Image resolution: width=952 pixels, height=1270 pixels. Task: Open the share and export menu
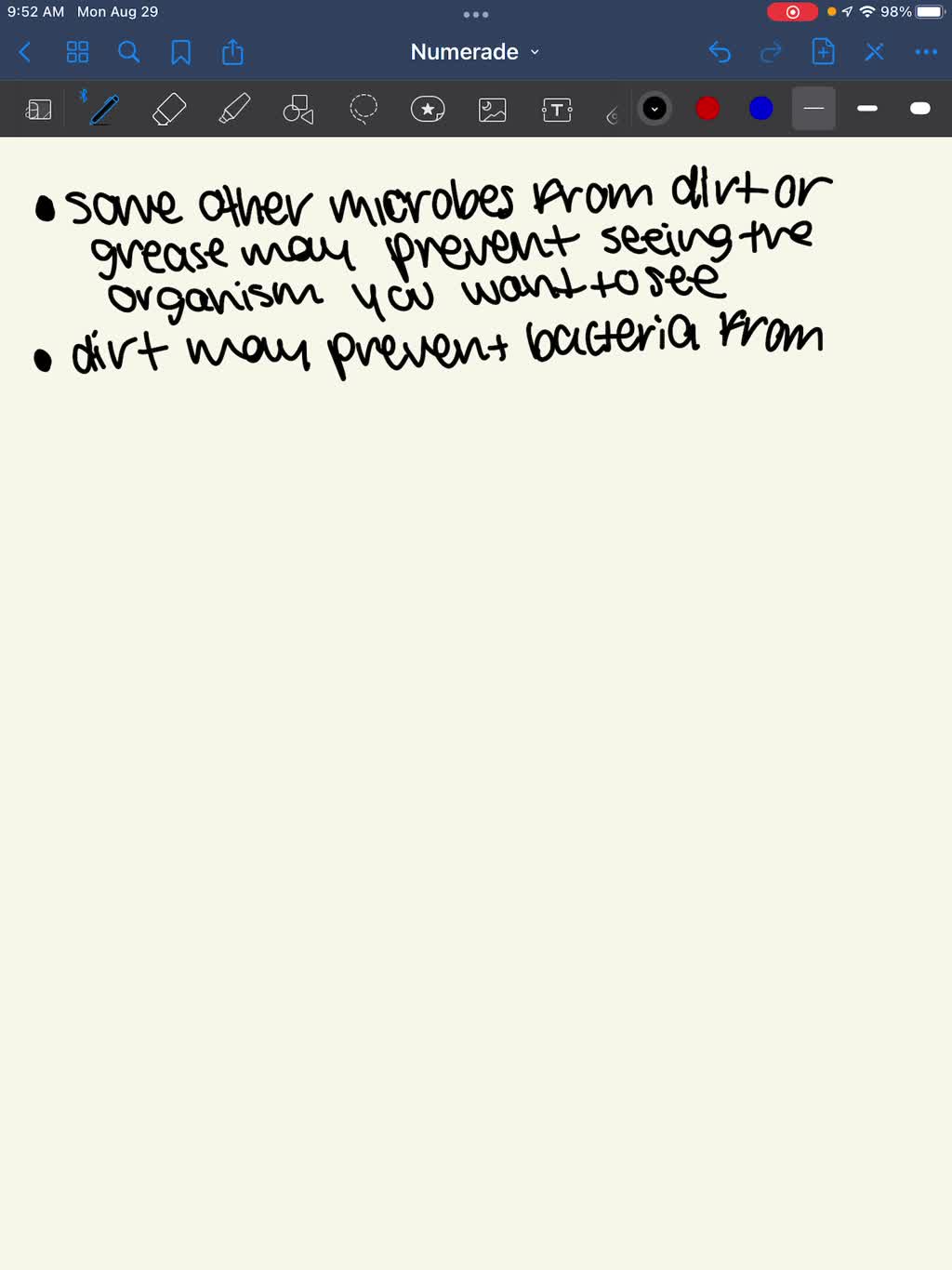coord(232,52)
